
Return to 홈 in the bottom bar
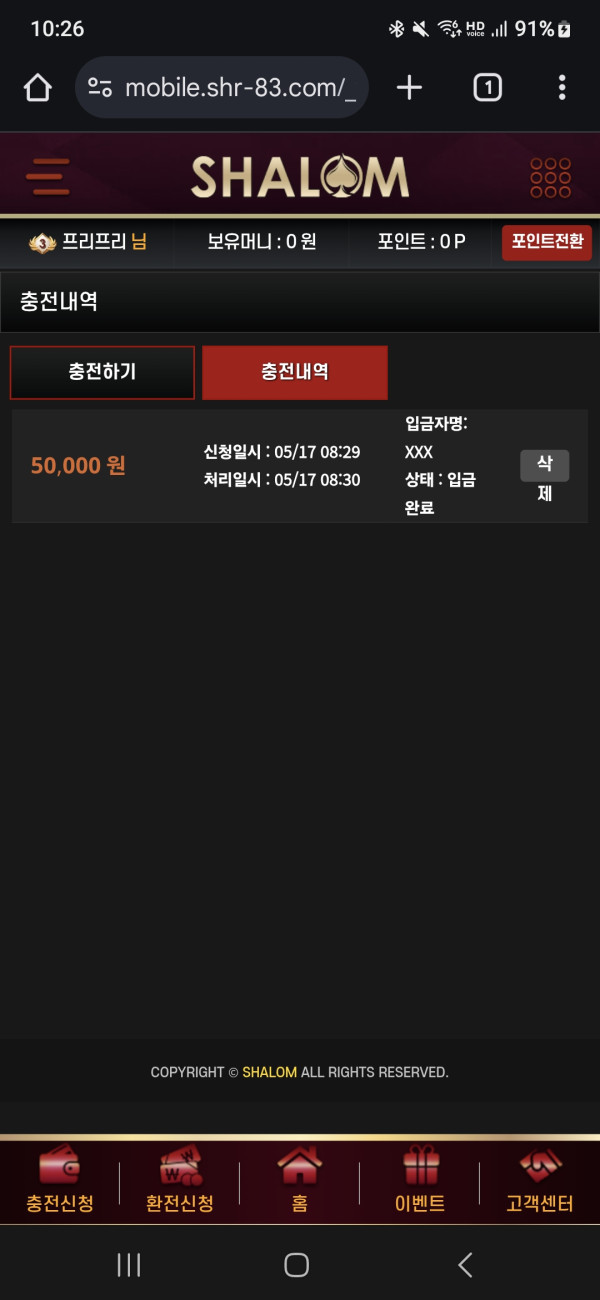(300, 1180)
